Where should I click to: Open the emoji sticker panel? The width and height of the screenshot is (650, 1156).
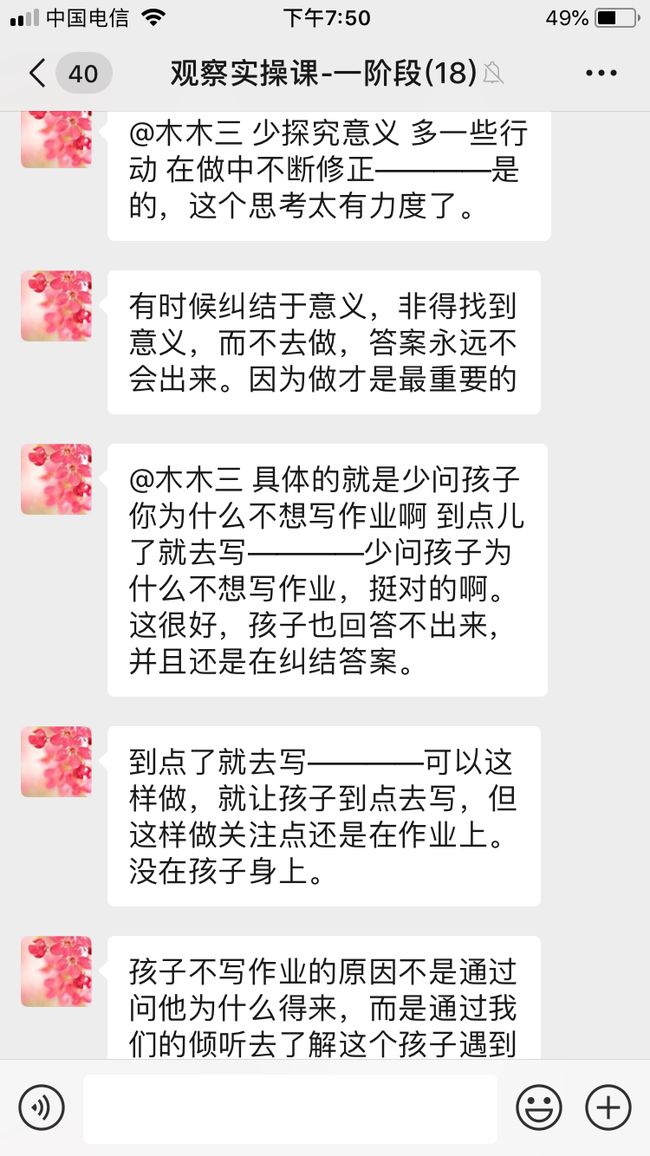pos(539,1108)
